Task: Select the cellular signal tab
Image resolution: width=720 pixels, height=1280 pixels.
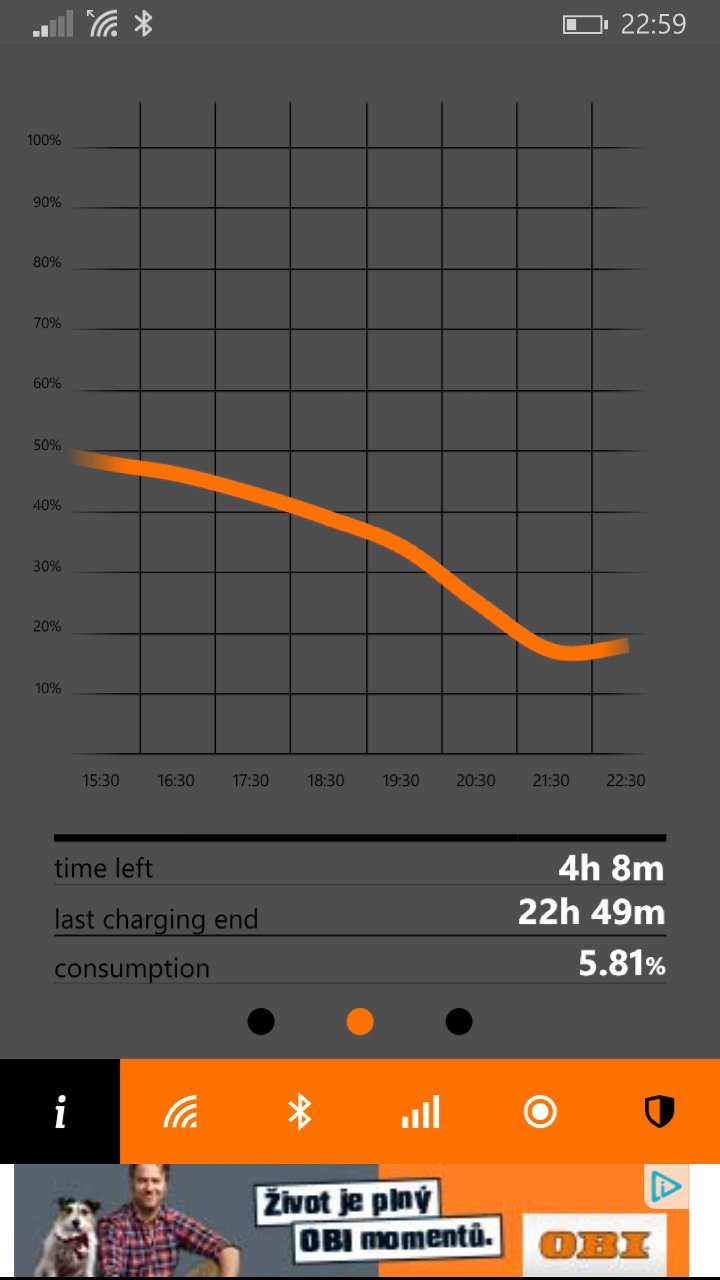Action: point(420,1112)
